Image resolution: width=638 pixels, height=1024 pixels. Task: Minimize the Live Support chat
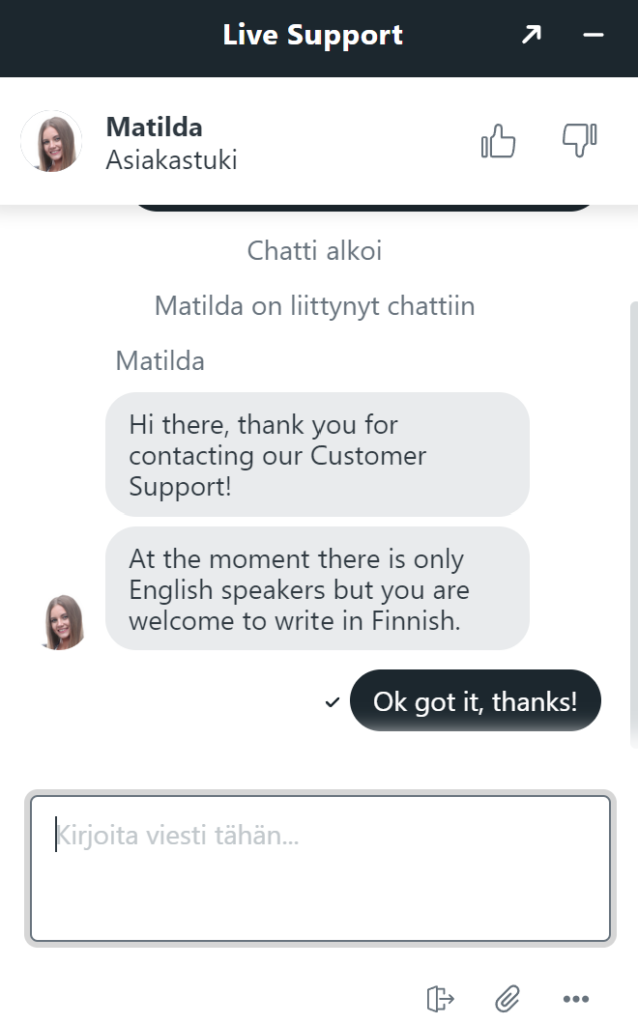tap(594, 36)
